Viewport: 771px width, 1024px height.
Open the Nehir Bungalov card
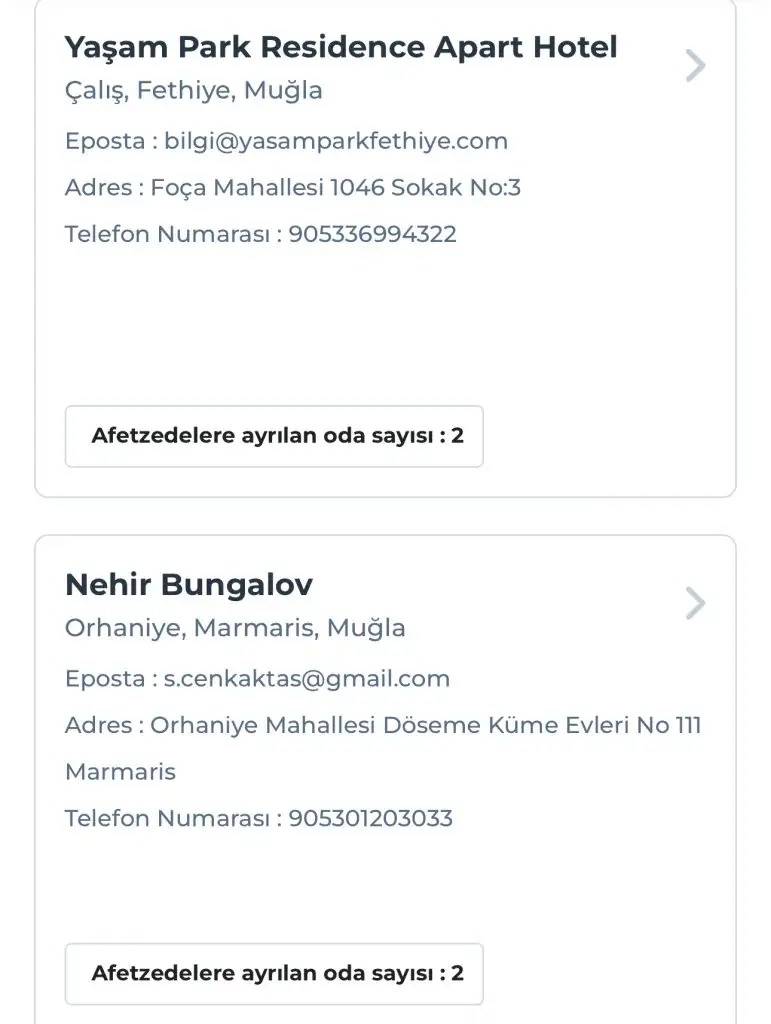[385, 780]
